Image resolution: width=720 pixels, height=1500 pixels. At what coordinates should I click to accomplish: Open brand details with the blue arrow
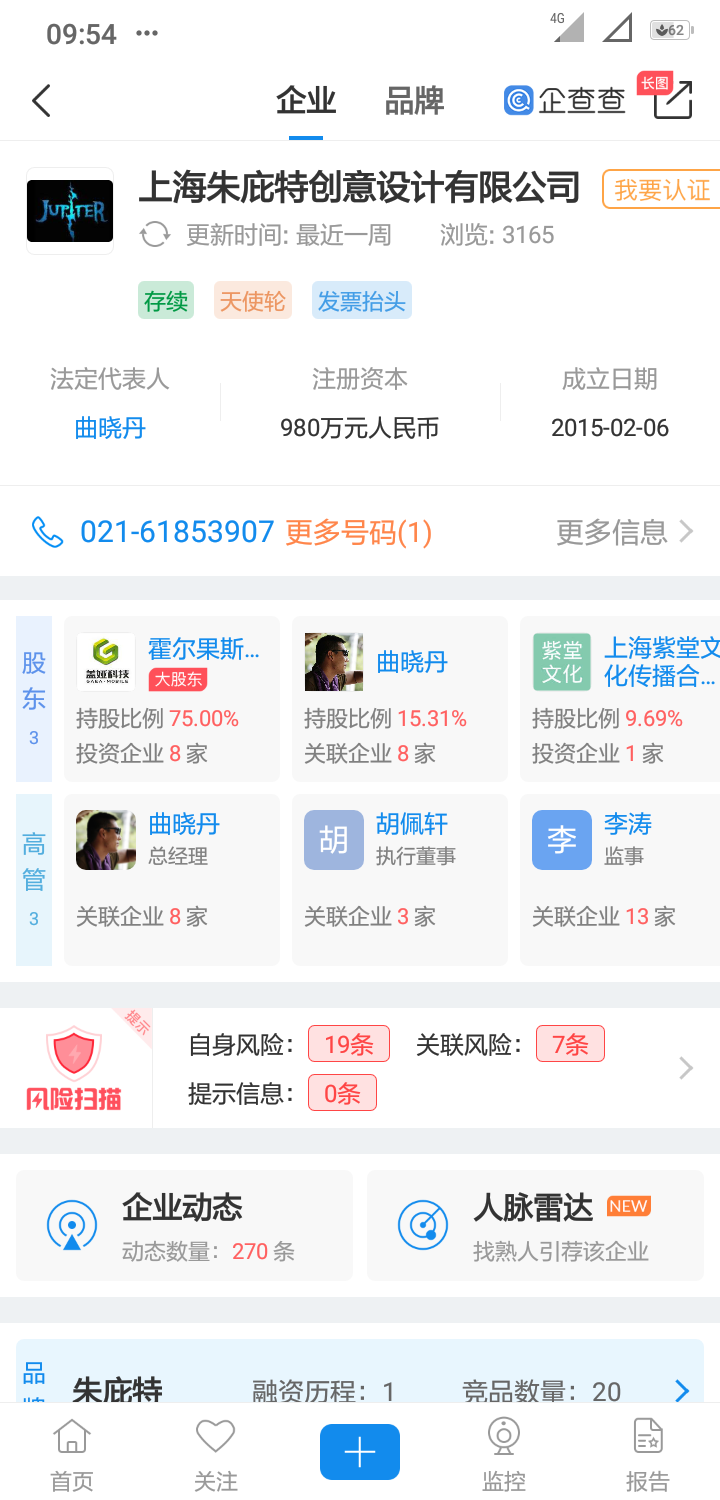pos(683,1390)
